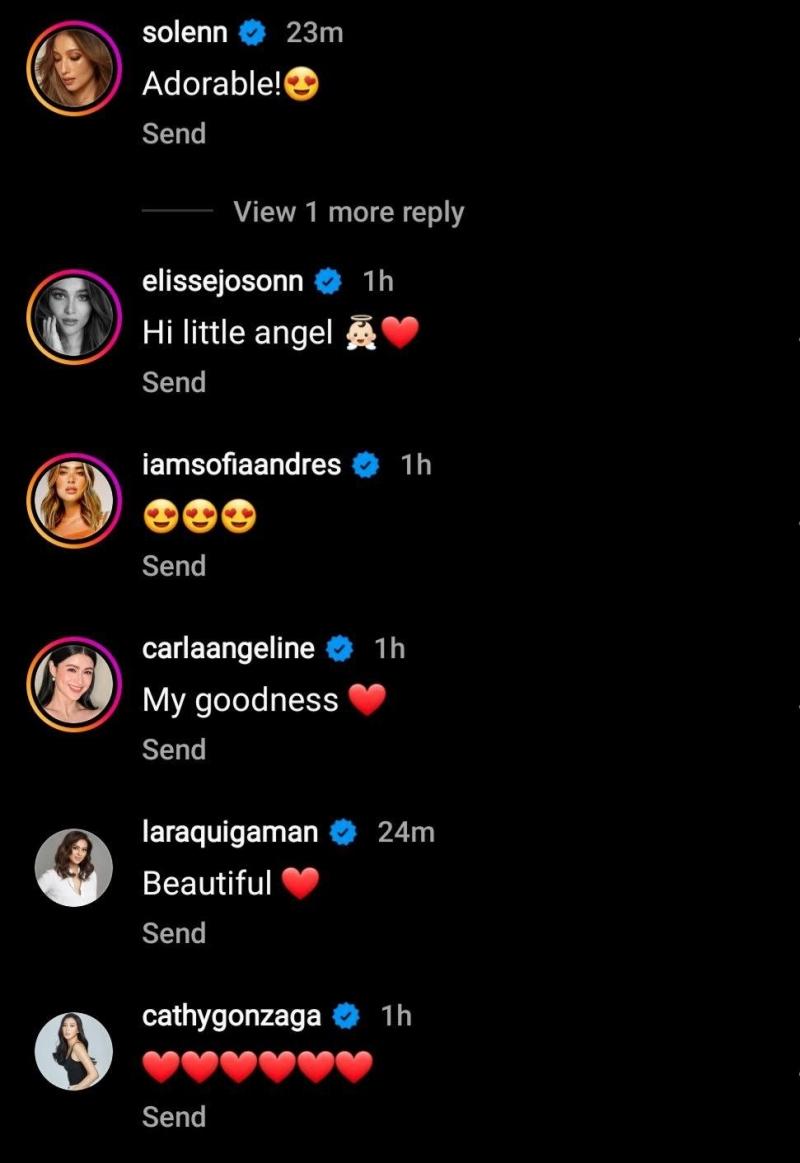Send under cathygonzaga's hearts comment
The width and height of the screenshot is (800, 1163).
[x=174, y=1117]
